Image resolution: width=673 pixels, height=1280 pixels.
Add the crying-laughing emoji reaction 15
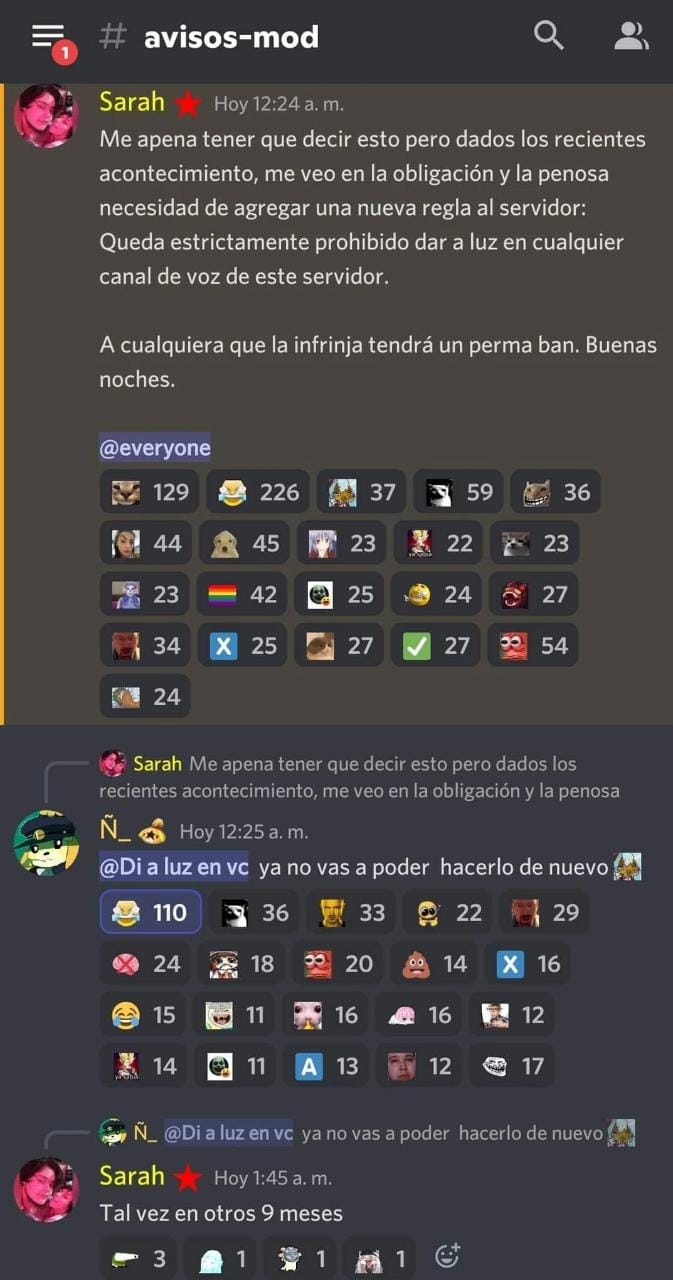click(143, 1015)
